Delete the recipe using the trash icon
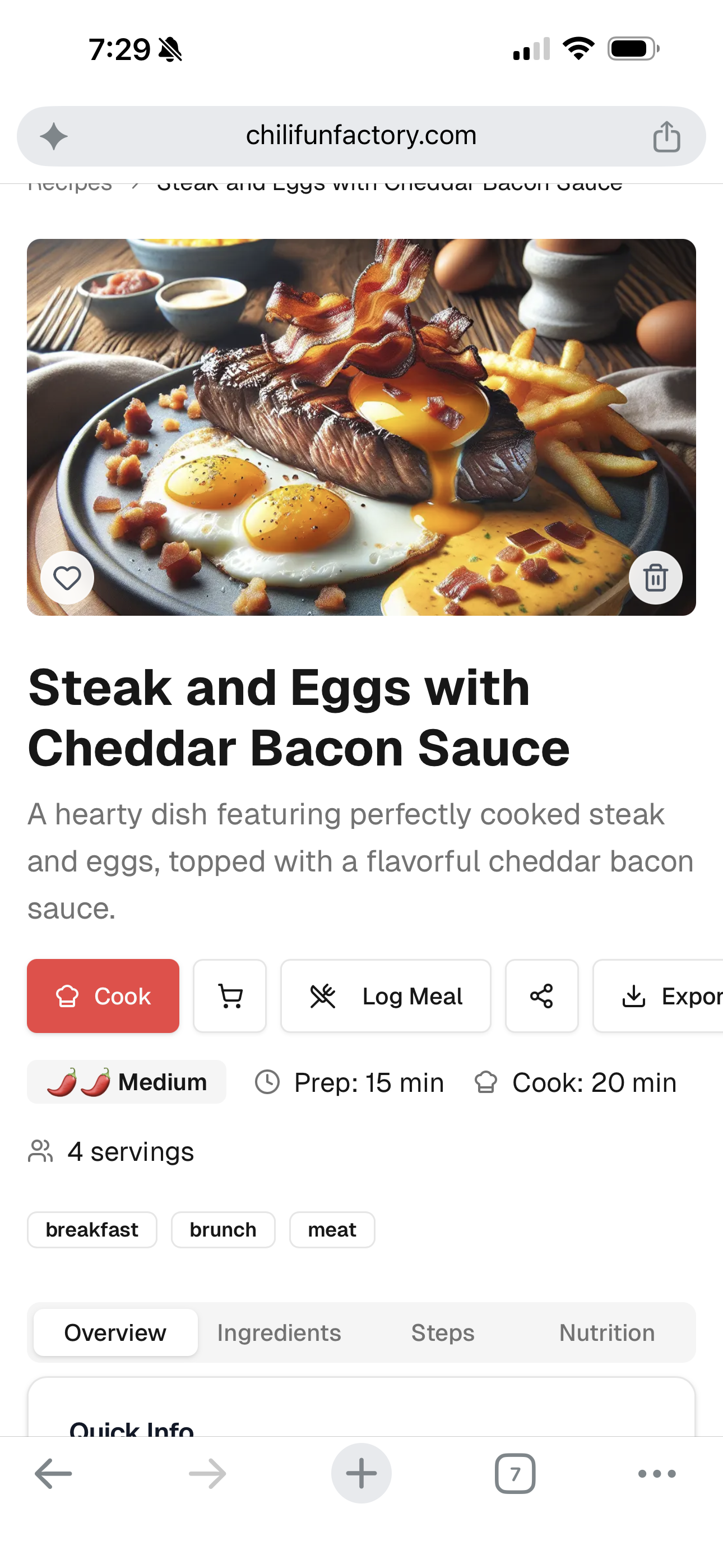Screen dimensions: 723x1568 (x=655, y=578)
